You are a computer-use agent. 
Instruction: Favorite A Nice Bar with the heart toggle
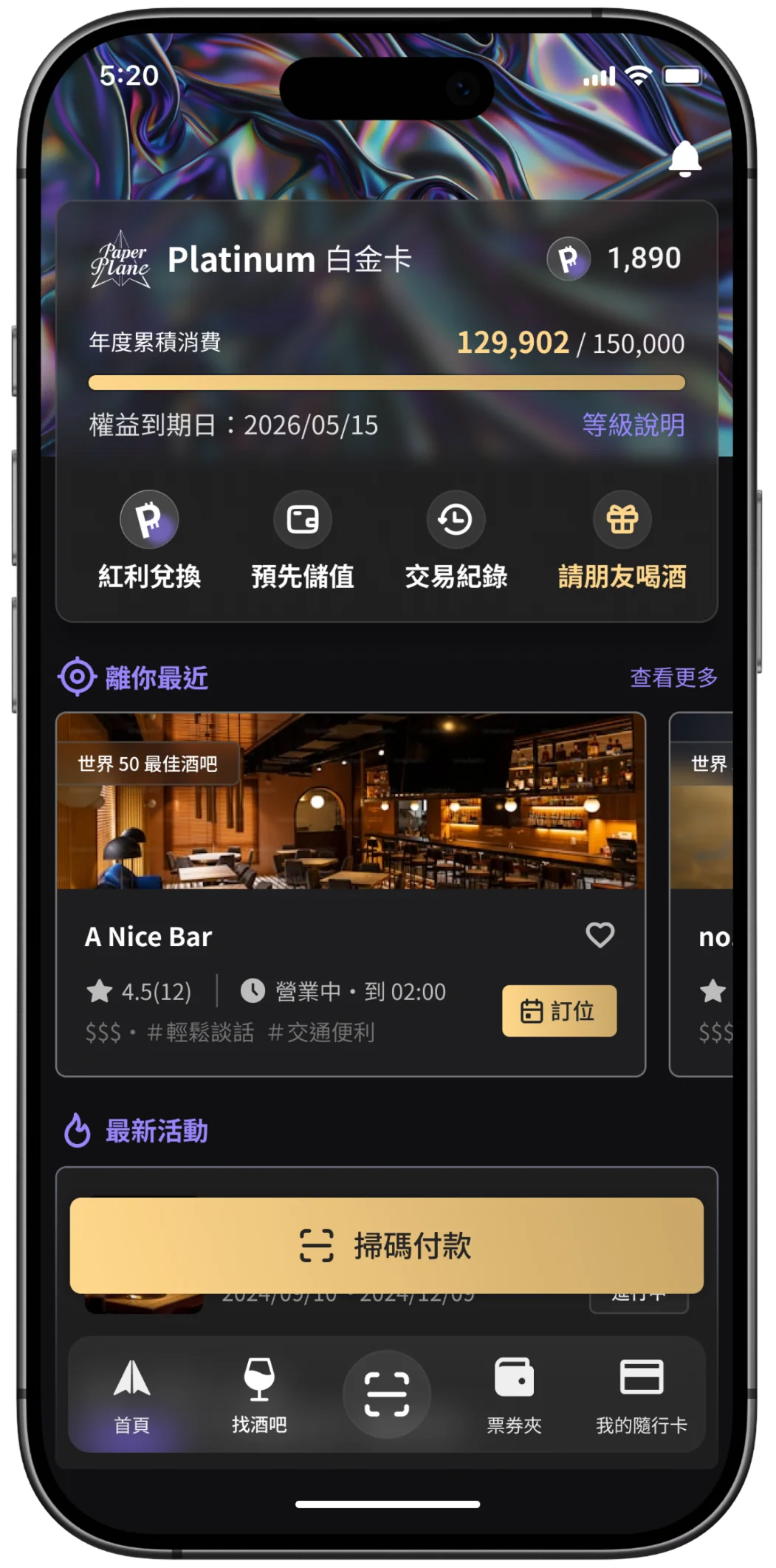[x=600, y=936]
